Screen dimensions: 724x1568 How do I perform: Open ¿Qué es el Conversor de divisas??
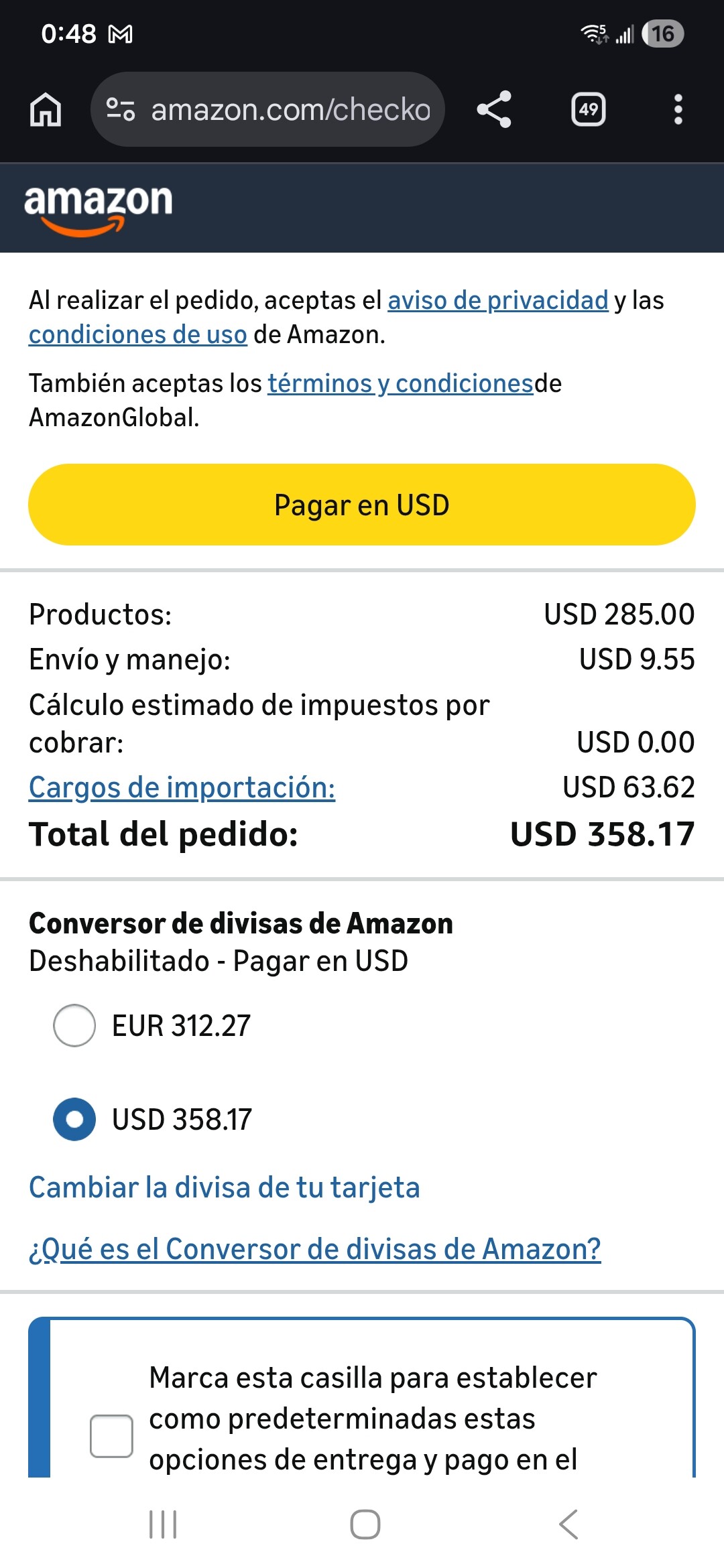(x=314, y=1249)
